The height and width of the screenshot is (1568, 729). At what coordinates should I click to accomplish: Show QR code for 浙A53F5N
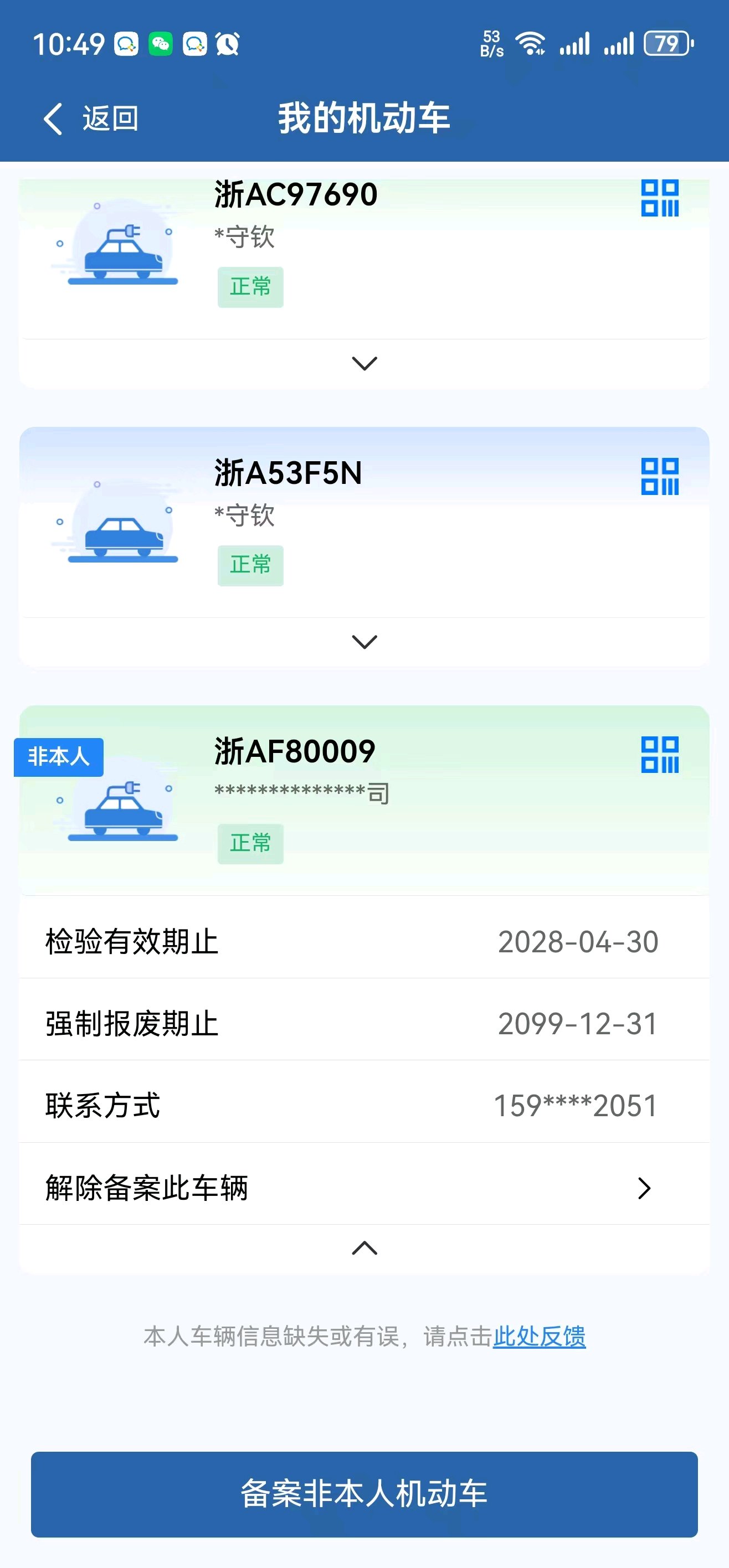pos(660,476)
